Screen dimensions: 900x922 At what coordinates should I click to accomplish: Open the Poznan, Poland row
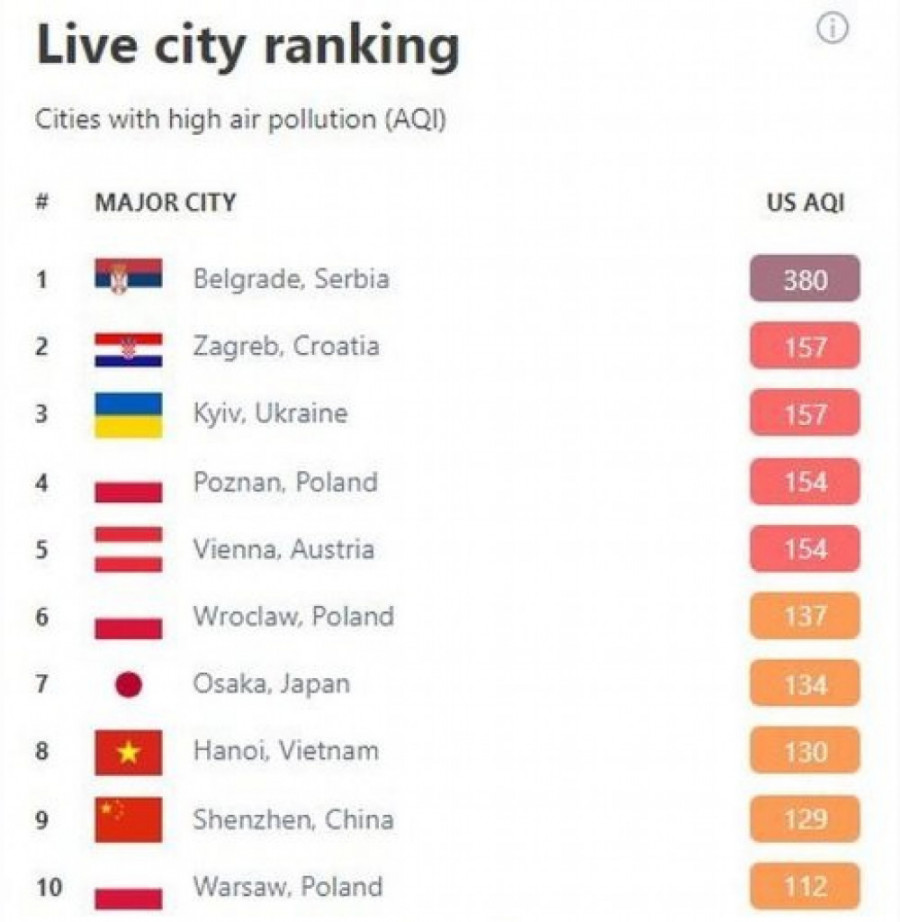tap(285, 482)
